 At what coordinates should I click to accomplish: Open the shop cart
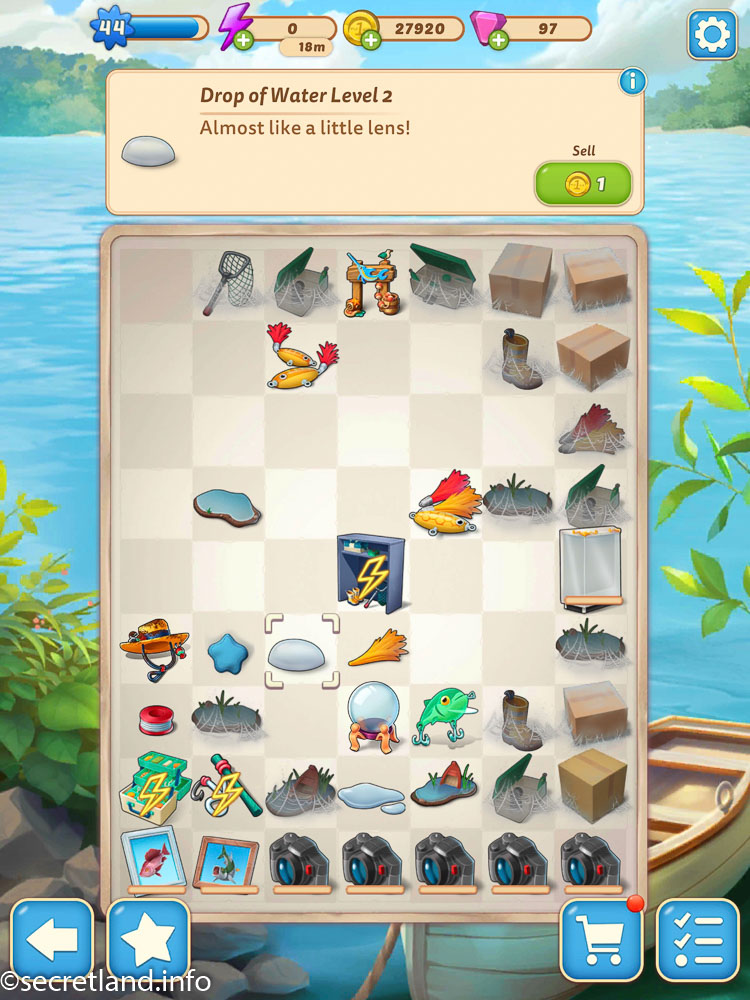(600, 940)
